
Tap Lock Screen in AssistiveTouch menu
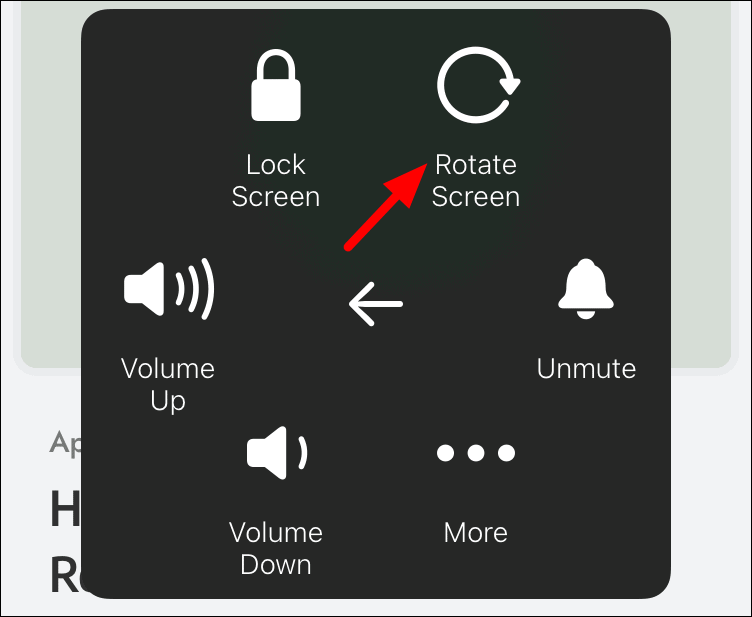(x=276, y=128)
